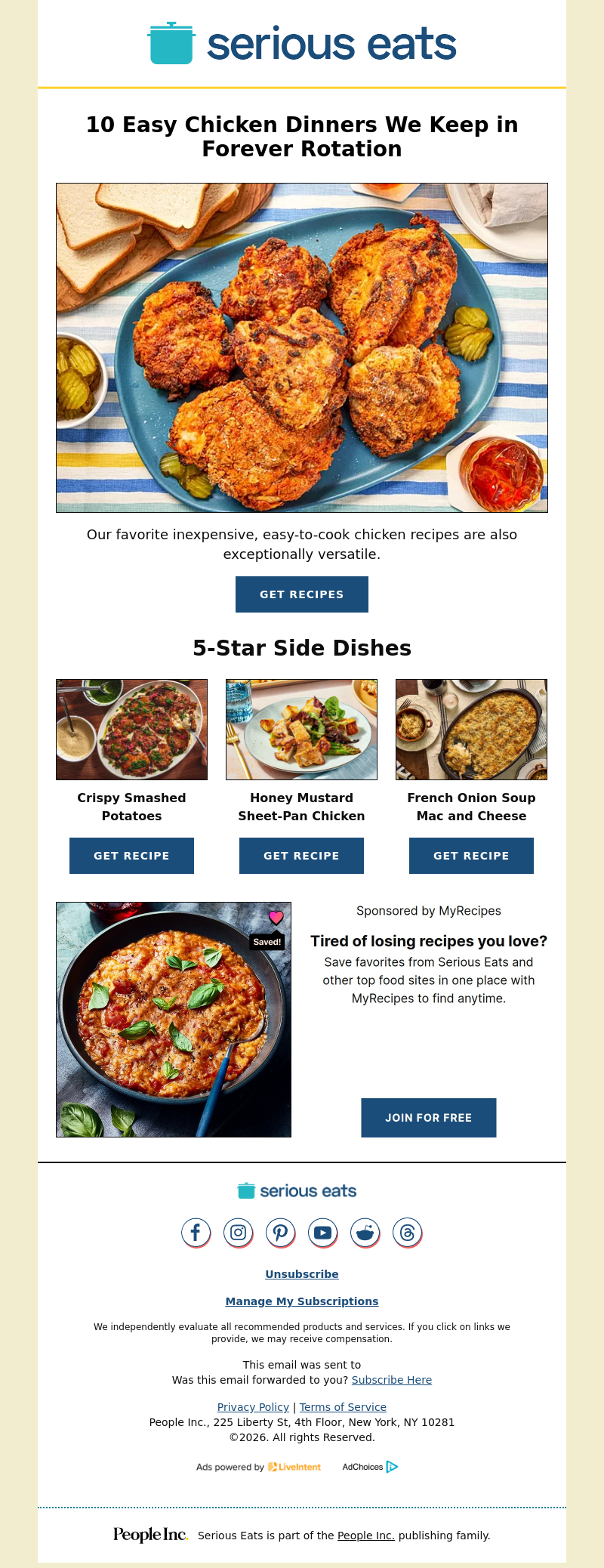Open the YouTube icon in the footer

coord(322,1233)
